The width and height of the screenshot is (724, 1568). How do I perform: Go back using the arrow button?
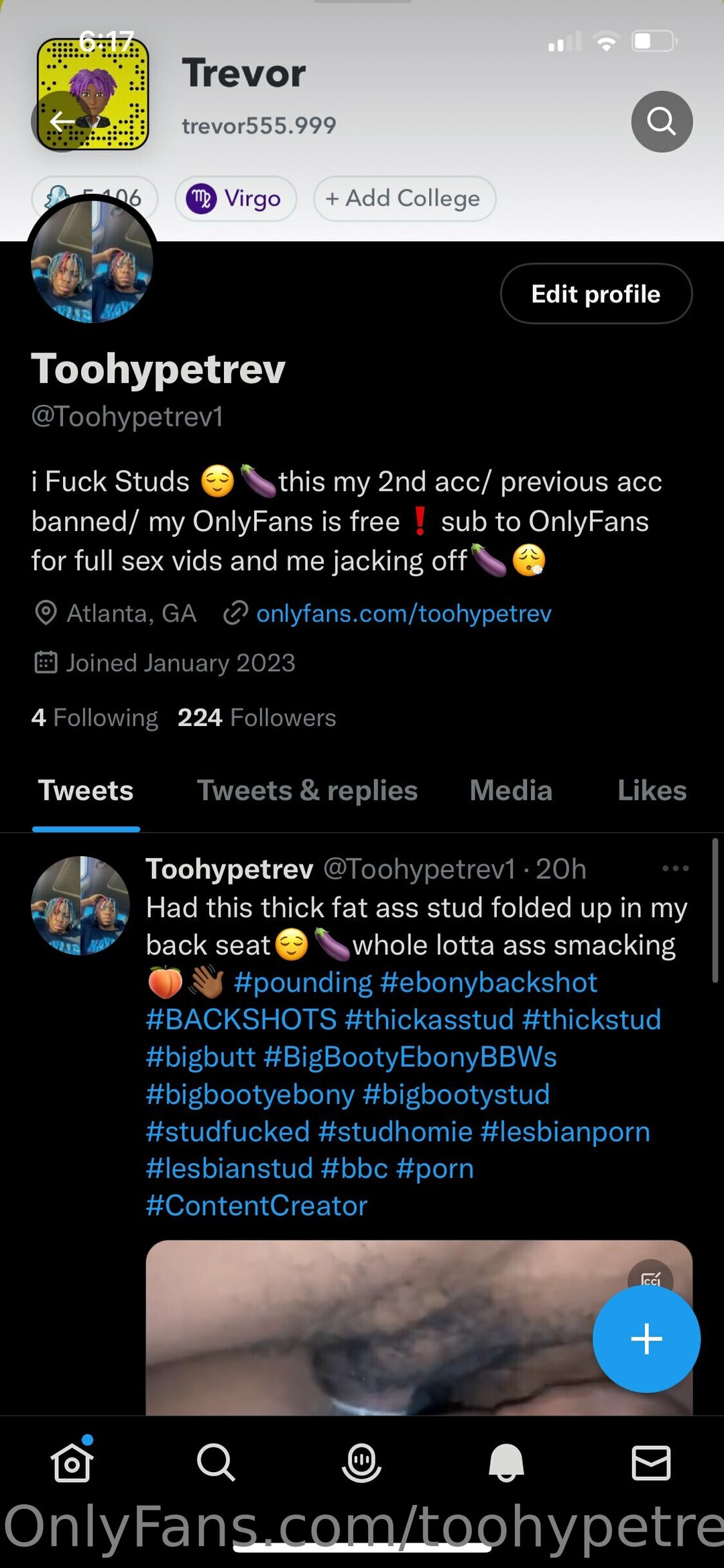coord(62,121)
